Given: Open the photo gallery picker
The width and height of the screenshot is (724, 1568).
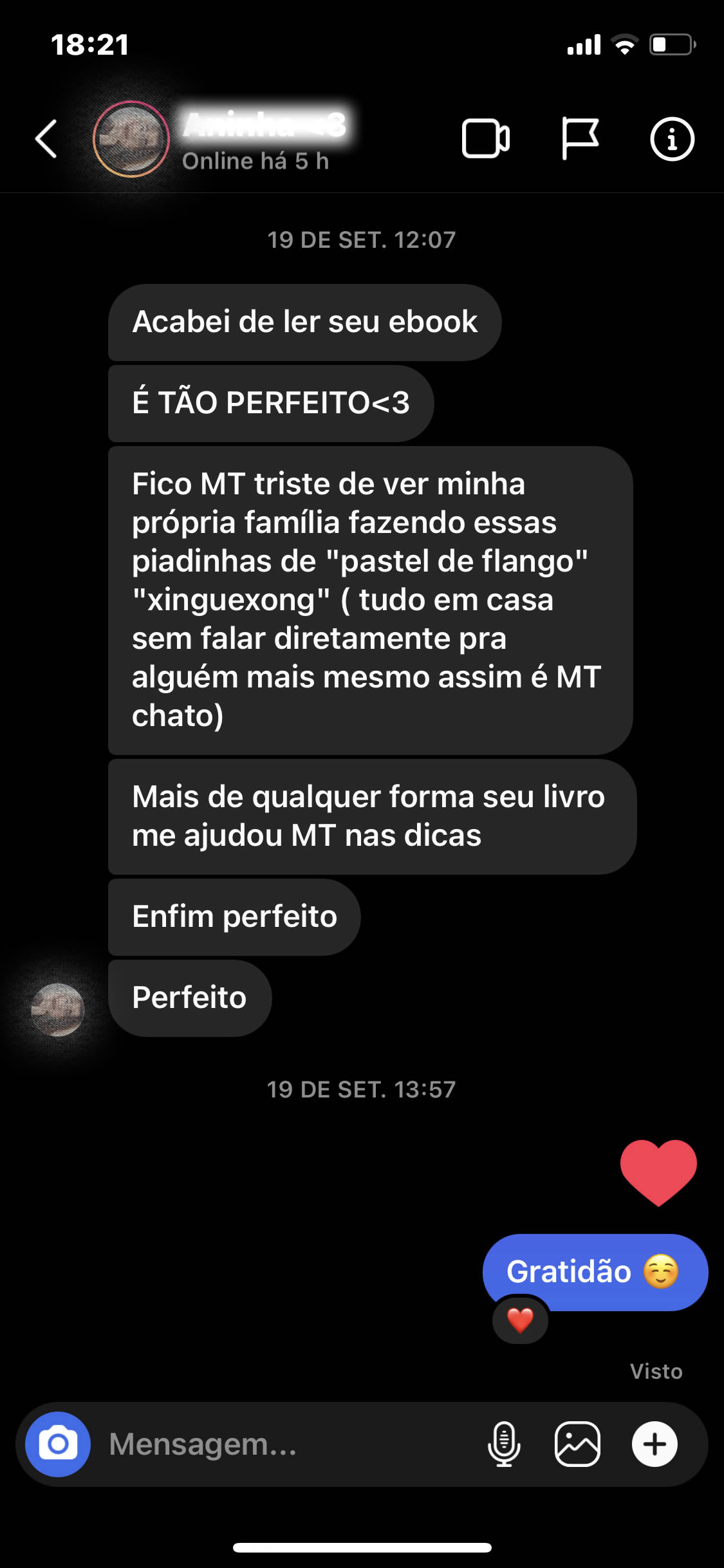Looking at the screenshot, I should [x=577, y=1444].
